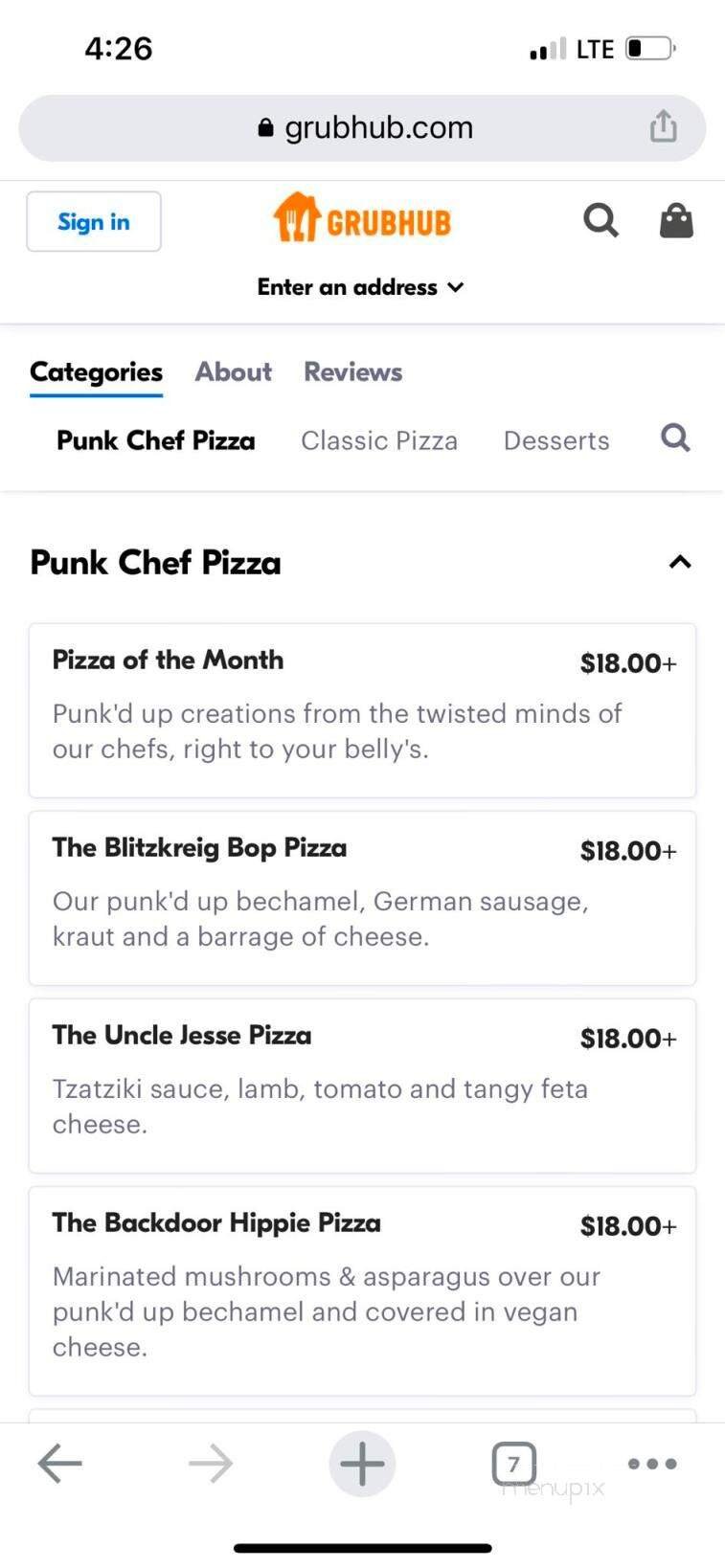Viewport: 725px width, 1568px height.
Task: Open the Grubhub search icon
Action: [600, 220]
